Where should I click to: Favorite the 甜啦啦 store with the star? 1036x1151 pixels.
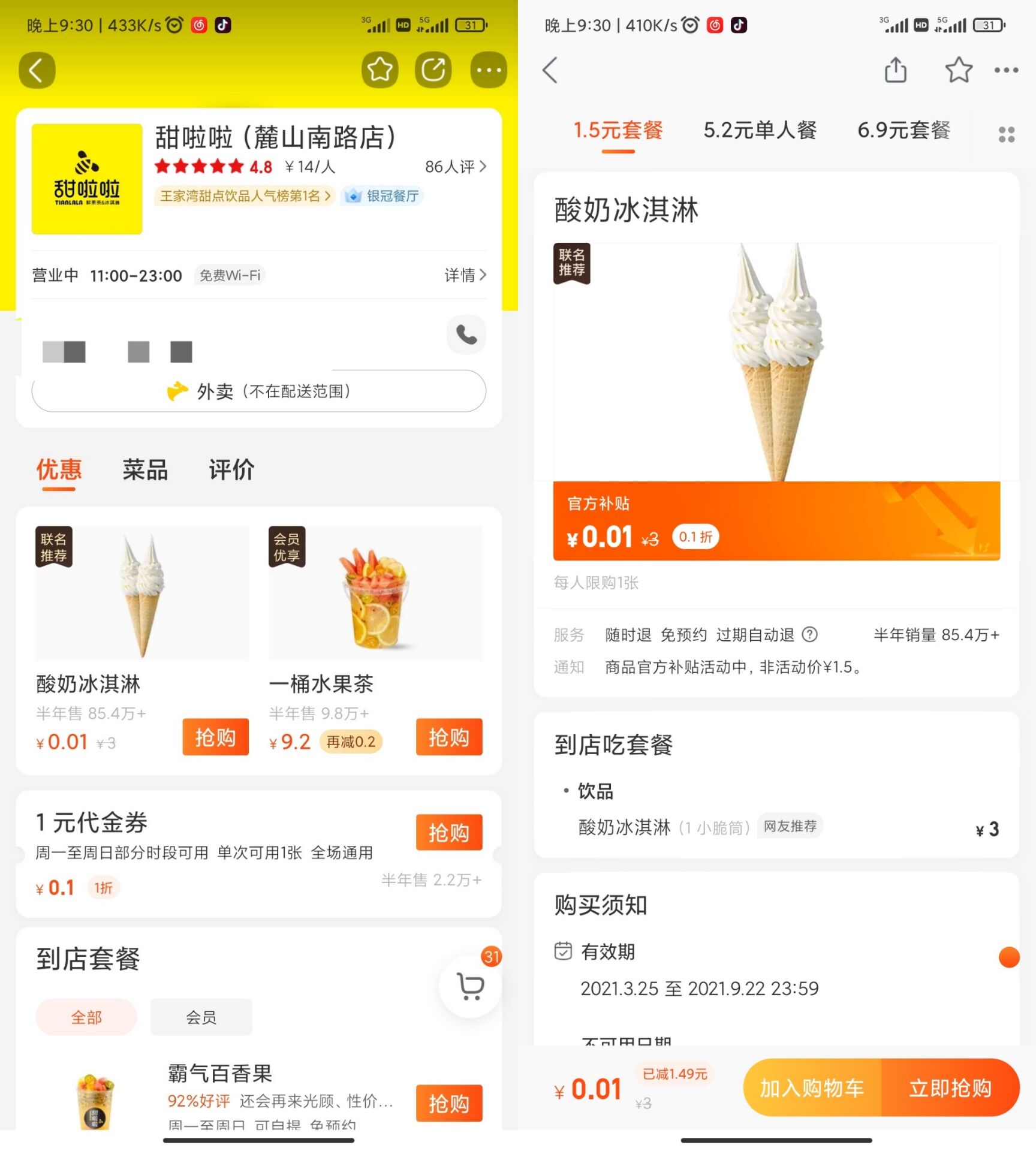380,70
